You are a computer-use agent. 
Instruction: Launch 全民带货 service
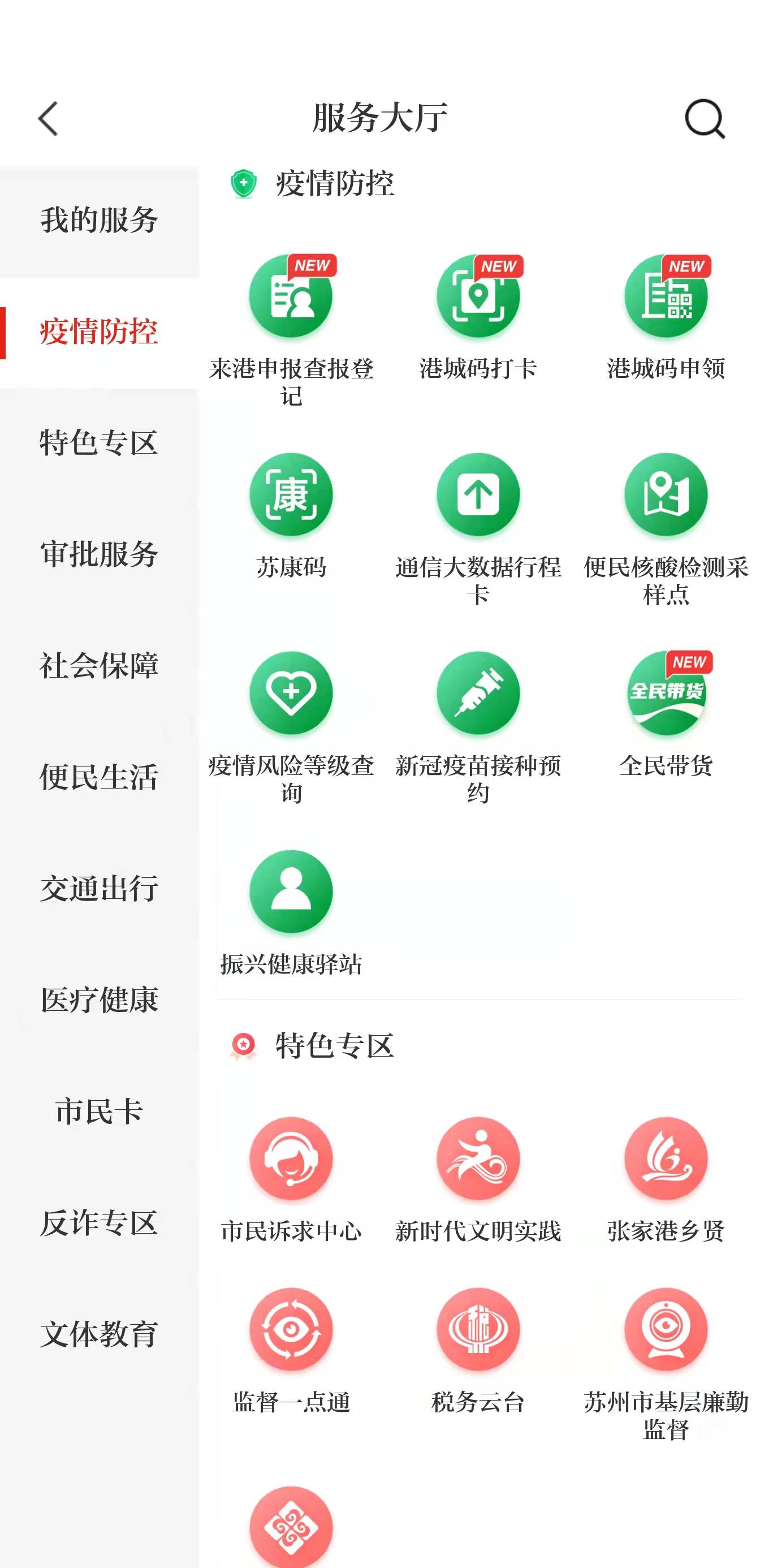point(666,693)
